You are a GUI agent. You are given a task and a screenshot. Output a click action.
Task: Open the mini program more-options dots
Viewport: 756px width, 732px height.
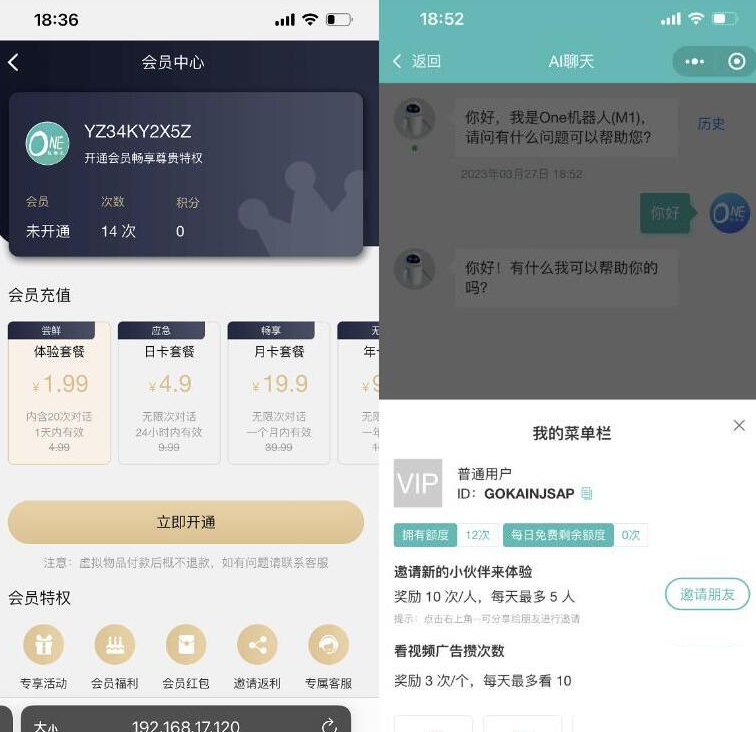[x=694, y=61]
